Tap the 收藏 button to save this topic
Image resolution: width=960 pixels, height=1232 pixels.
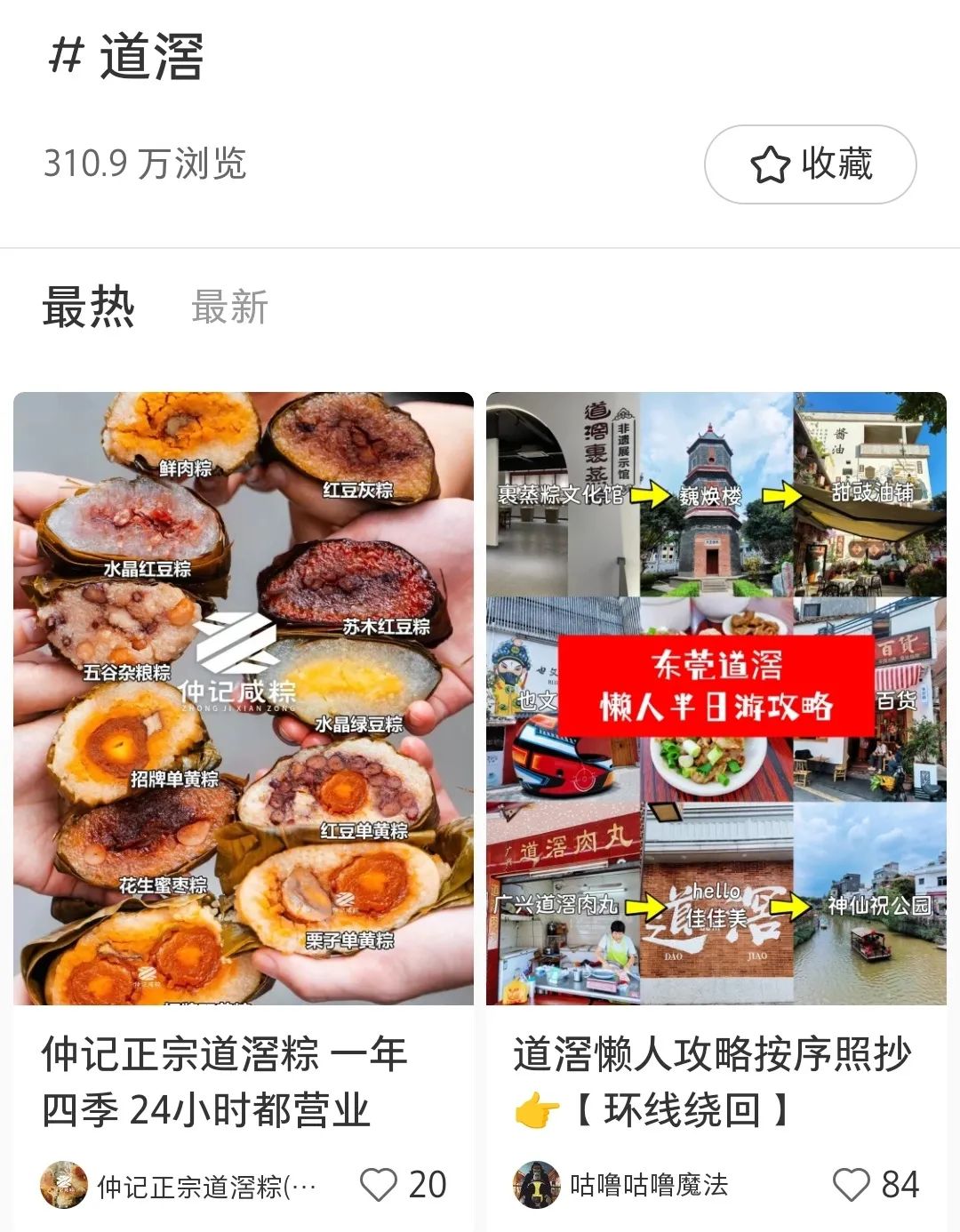[810, 164]
